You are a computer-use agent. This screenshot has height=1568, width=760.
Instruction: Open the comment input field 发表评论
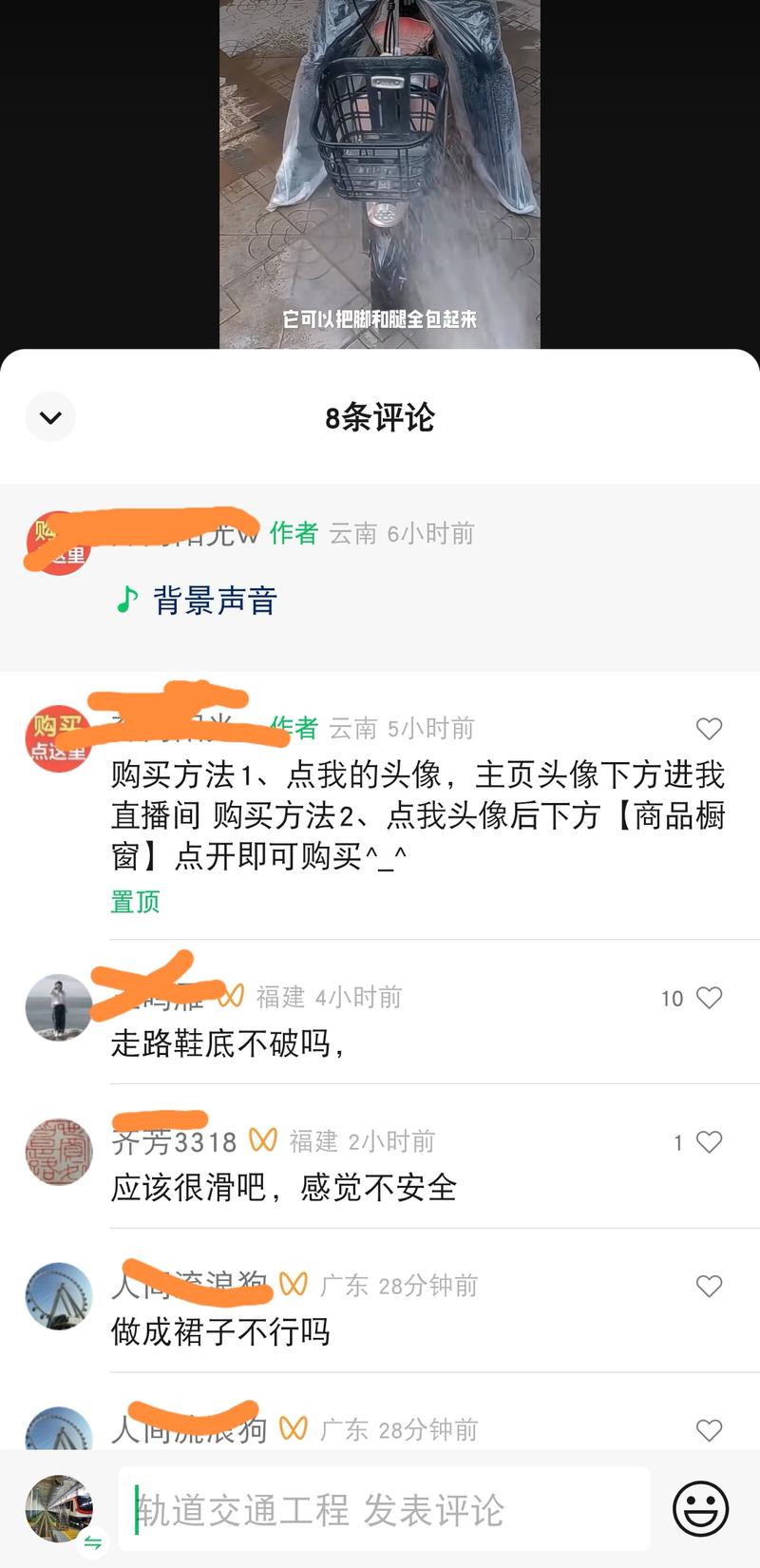coord(384,1509)
